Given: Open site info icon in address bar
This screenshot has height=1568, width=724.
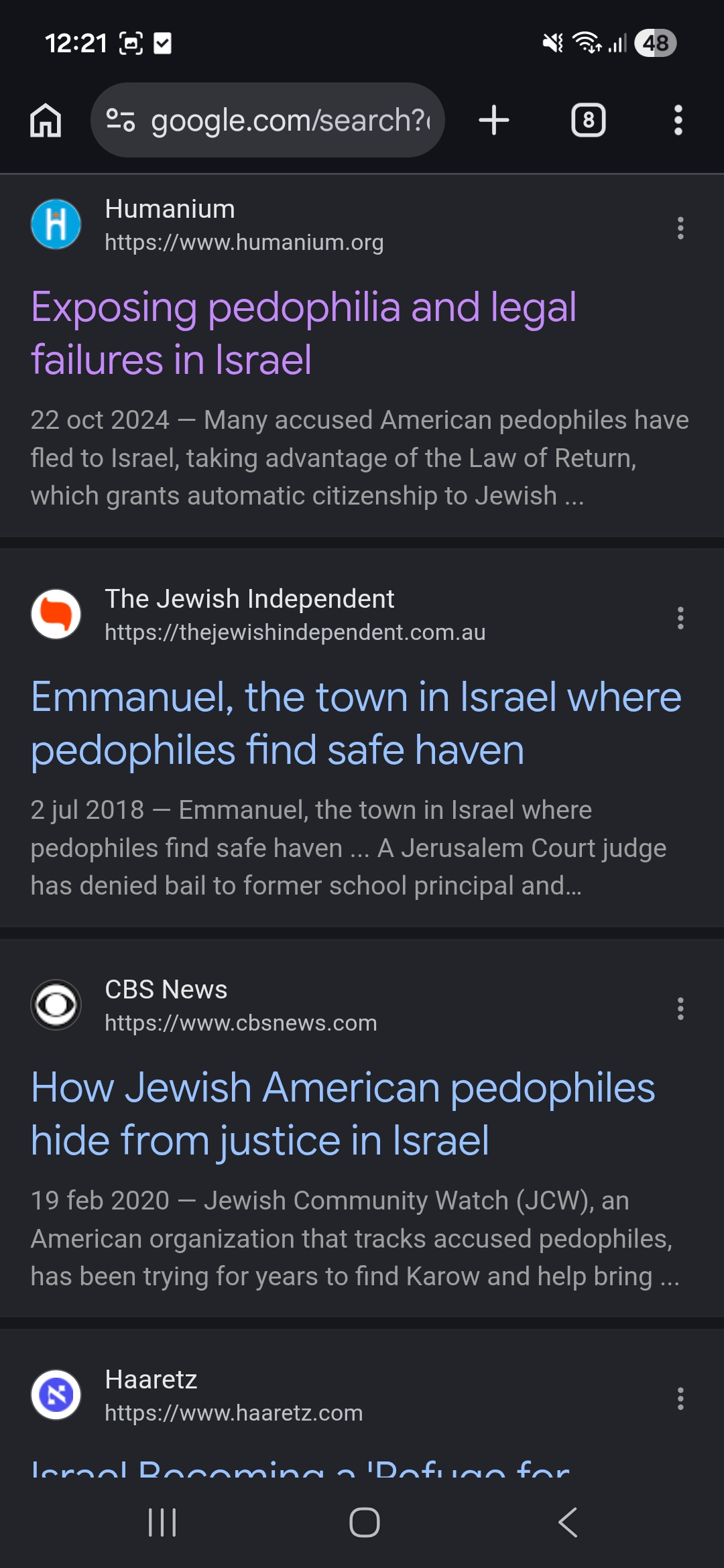Looking at the screenshot, I should click(x=121, y=120).
